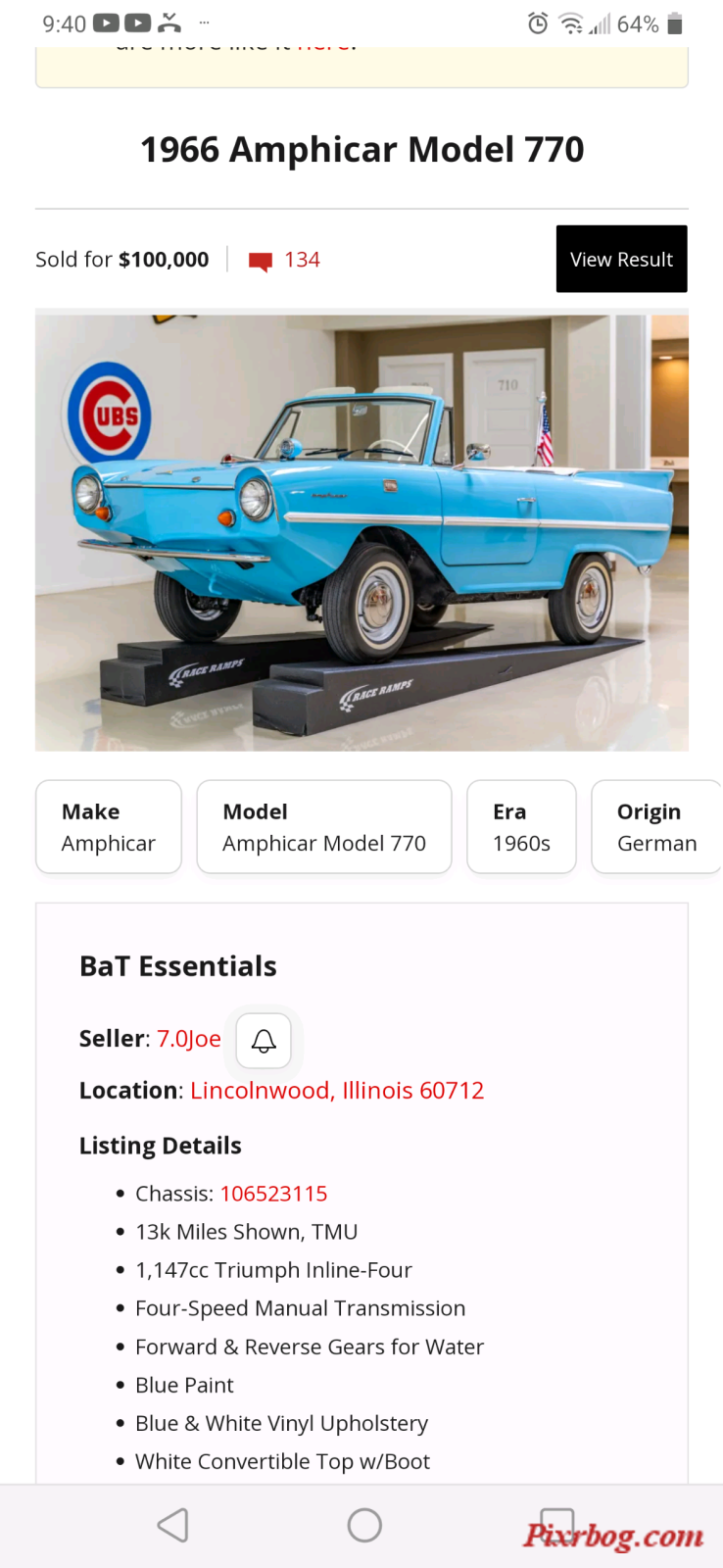Viewport: 723px width, 1568px height.
Task: Select the Origin German chip
Action: click(655, 826)
